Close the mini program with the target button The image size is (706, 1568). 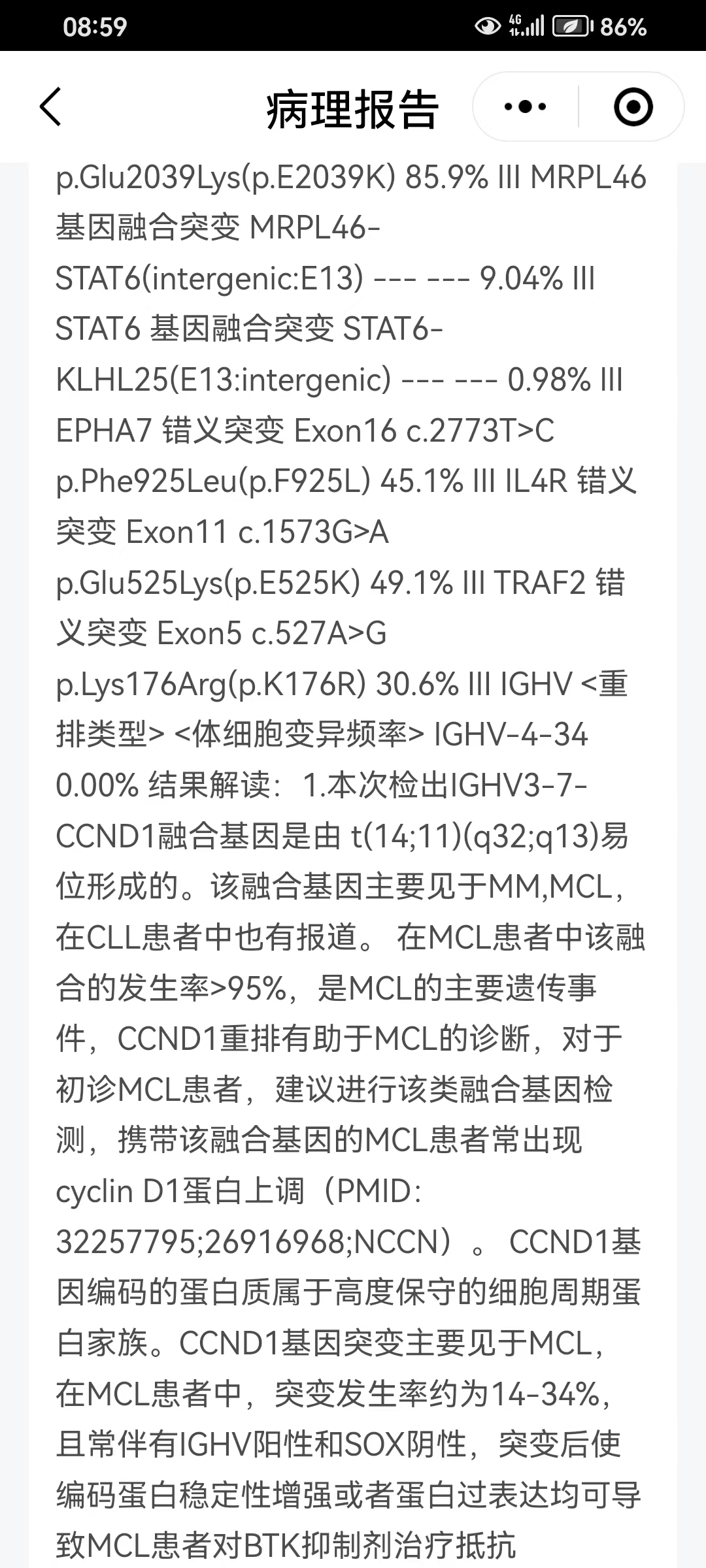[633, 106]
